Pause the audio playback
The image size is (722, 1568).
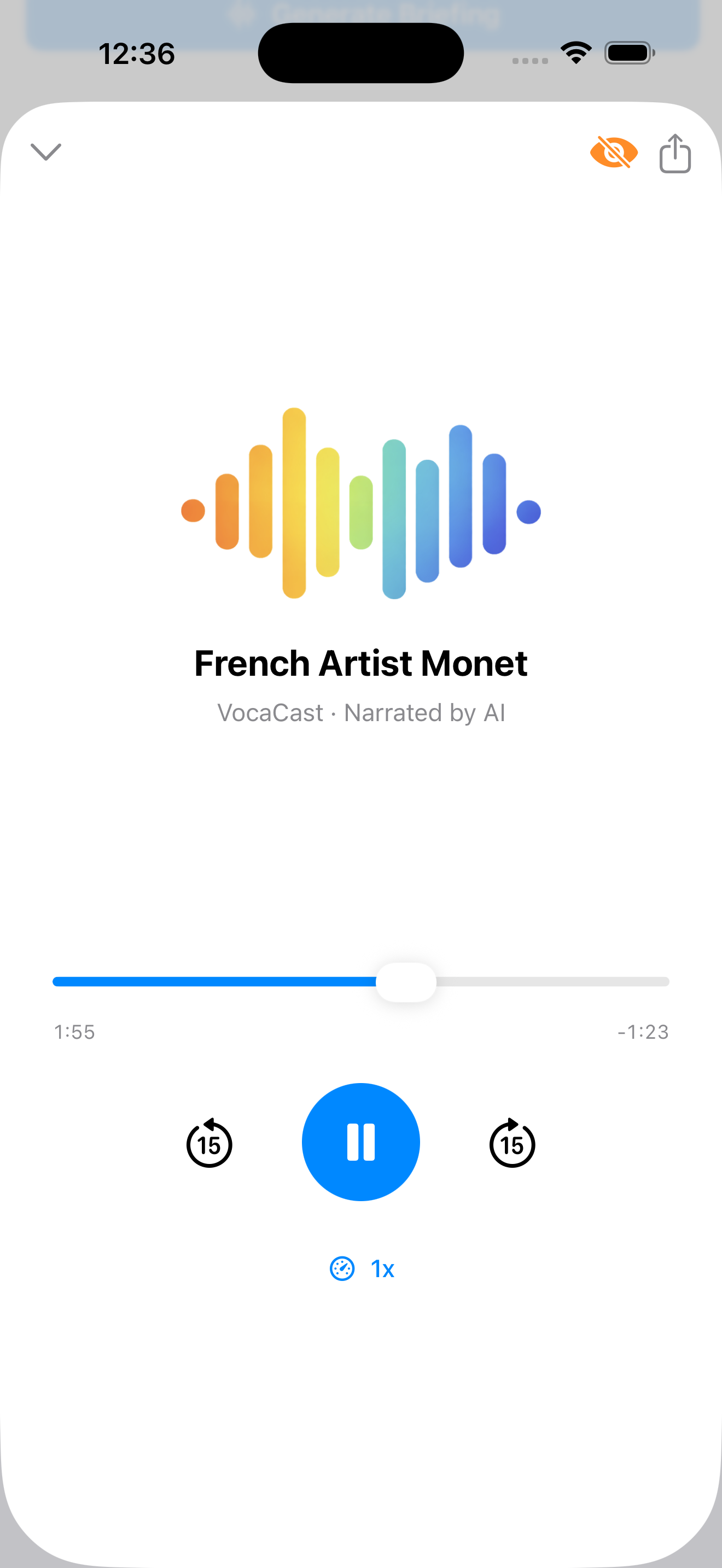tap(361, 1142)
